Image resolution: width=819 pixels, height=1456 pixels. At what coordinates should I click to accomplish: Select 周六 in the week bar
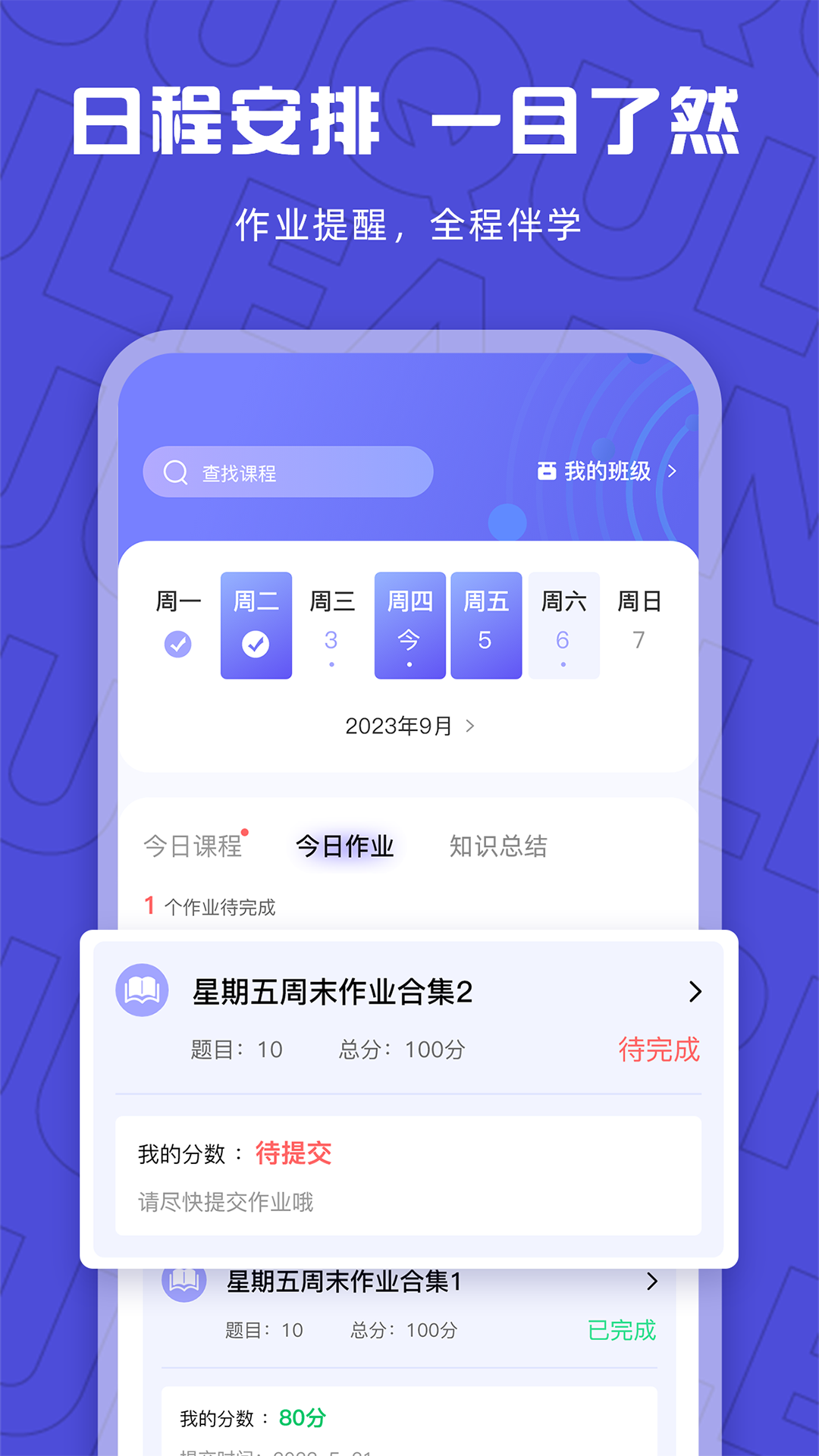click(563, 625)
